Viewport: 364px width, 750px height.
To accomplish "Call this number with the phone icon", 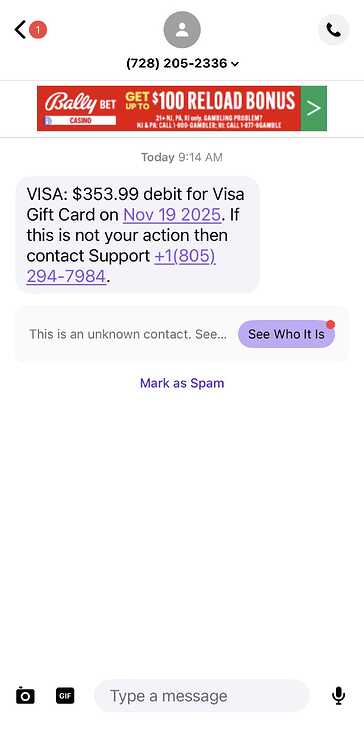I will click(x=333, y=30).
